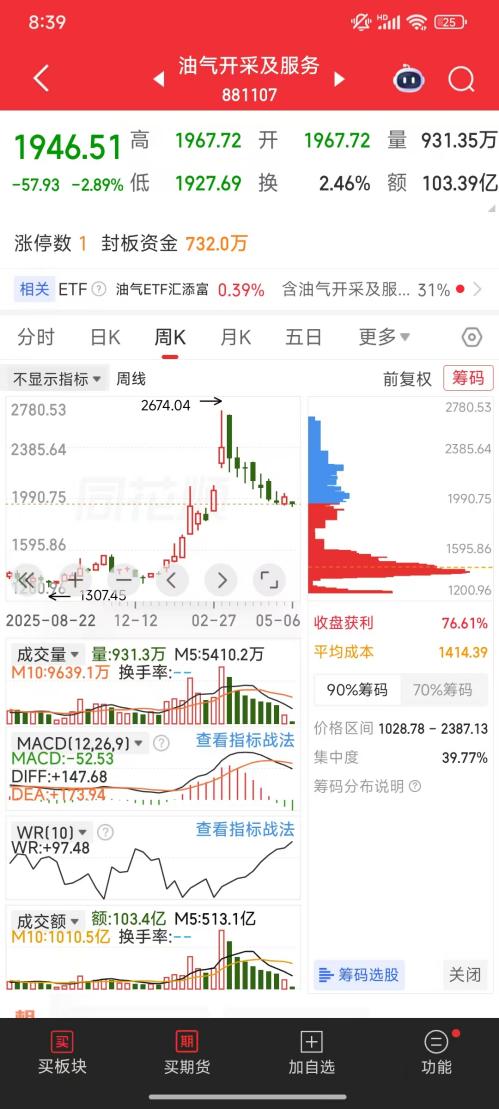Open the search magnifier icon
The width and height of the screenshot is (499, 1109).
(462, 79)
